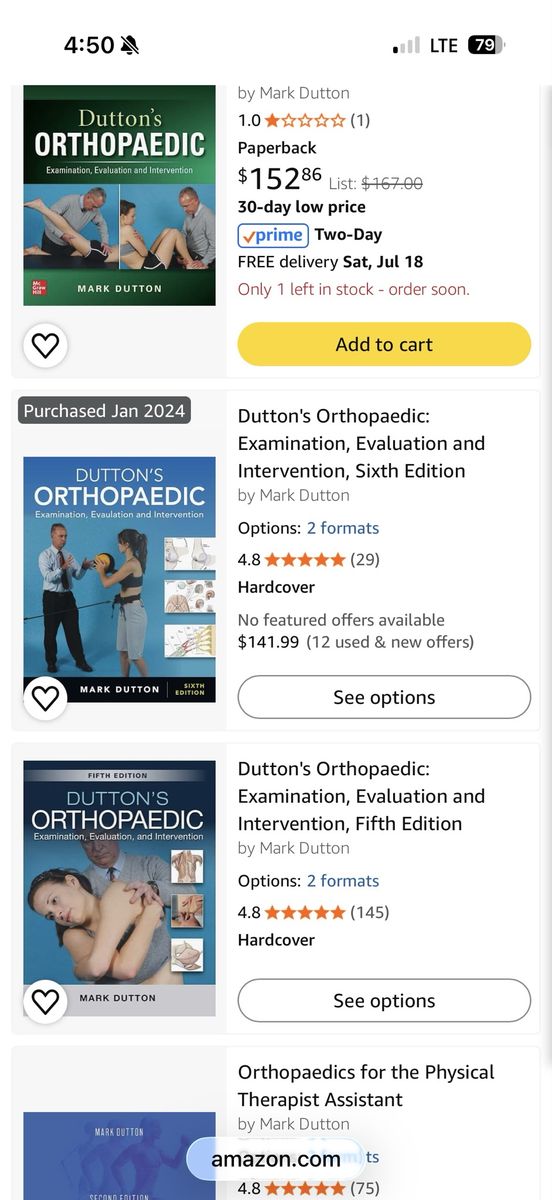Add the $152.86 paperback to cart
The width and height of the screenshot is (552, 1200).
384,344
